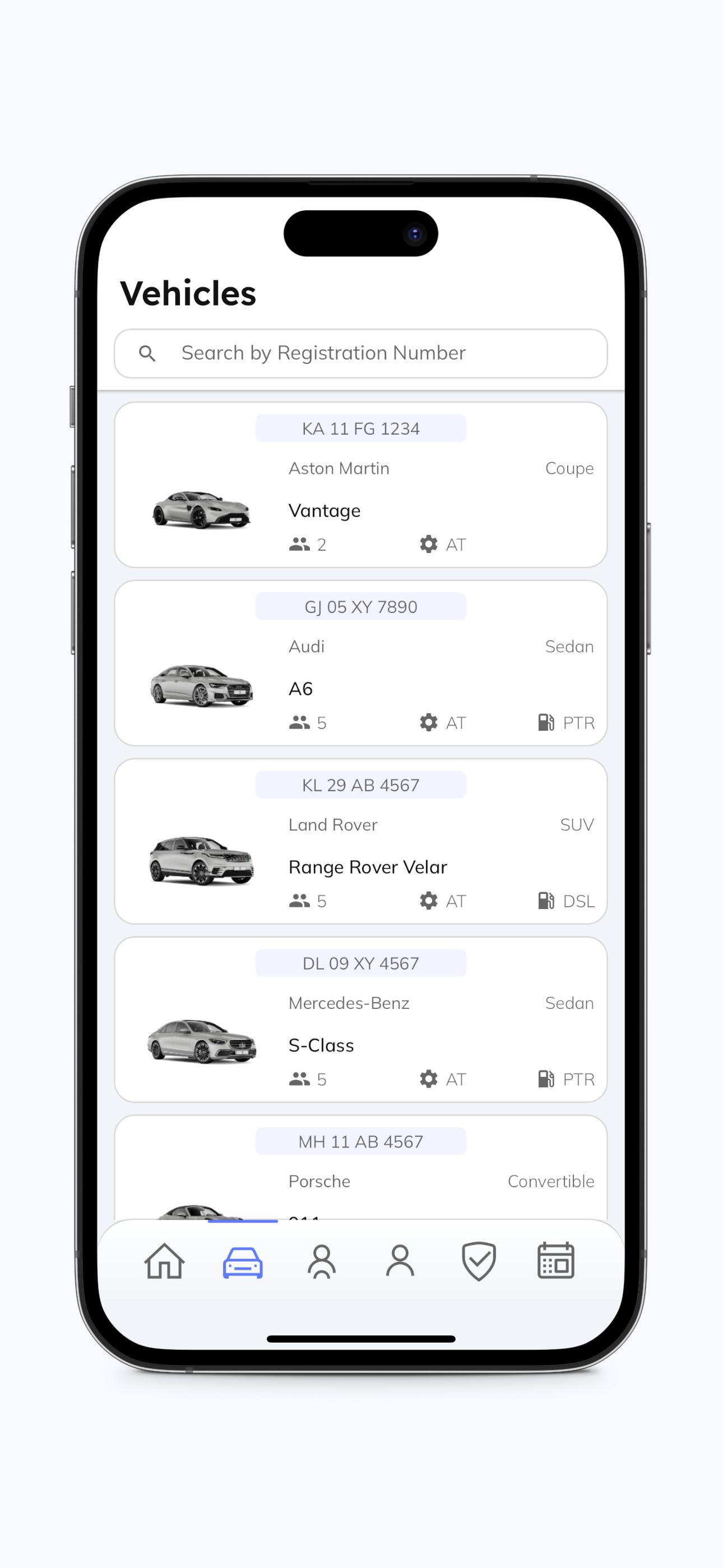The image size is (723, 1568).
Task: Open the Porsche convertible card
Action: 361,1167
